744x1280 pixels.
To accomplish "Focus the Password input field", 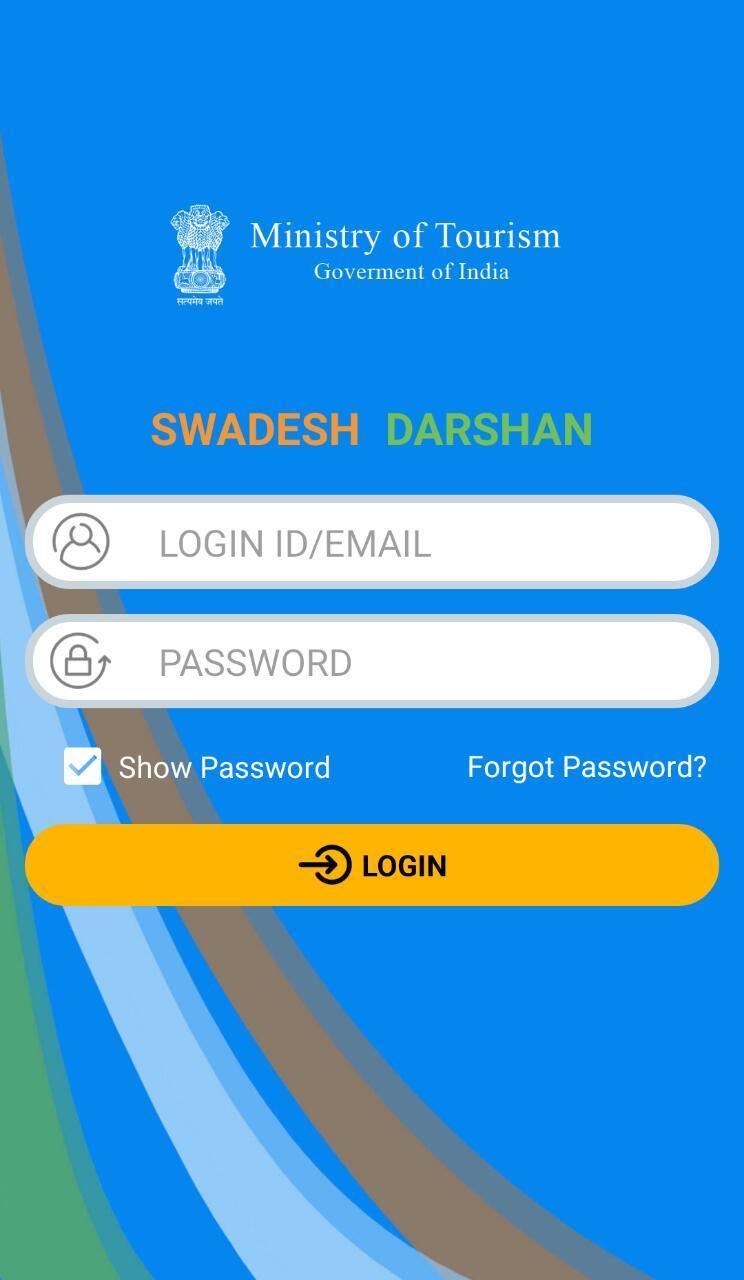I will [x=400, y=662].
